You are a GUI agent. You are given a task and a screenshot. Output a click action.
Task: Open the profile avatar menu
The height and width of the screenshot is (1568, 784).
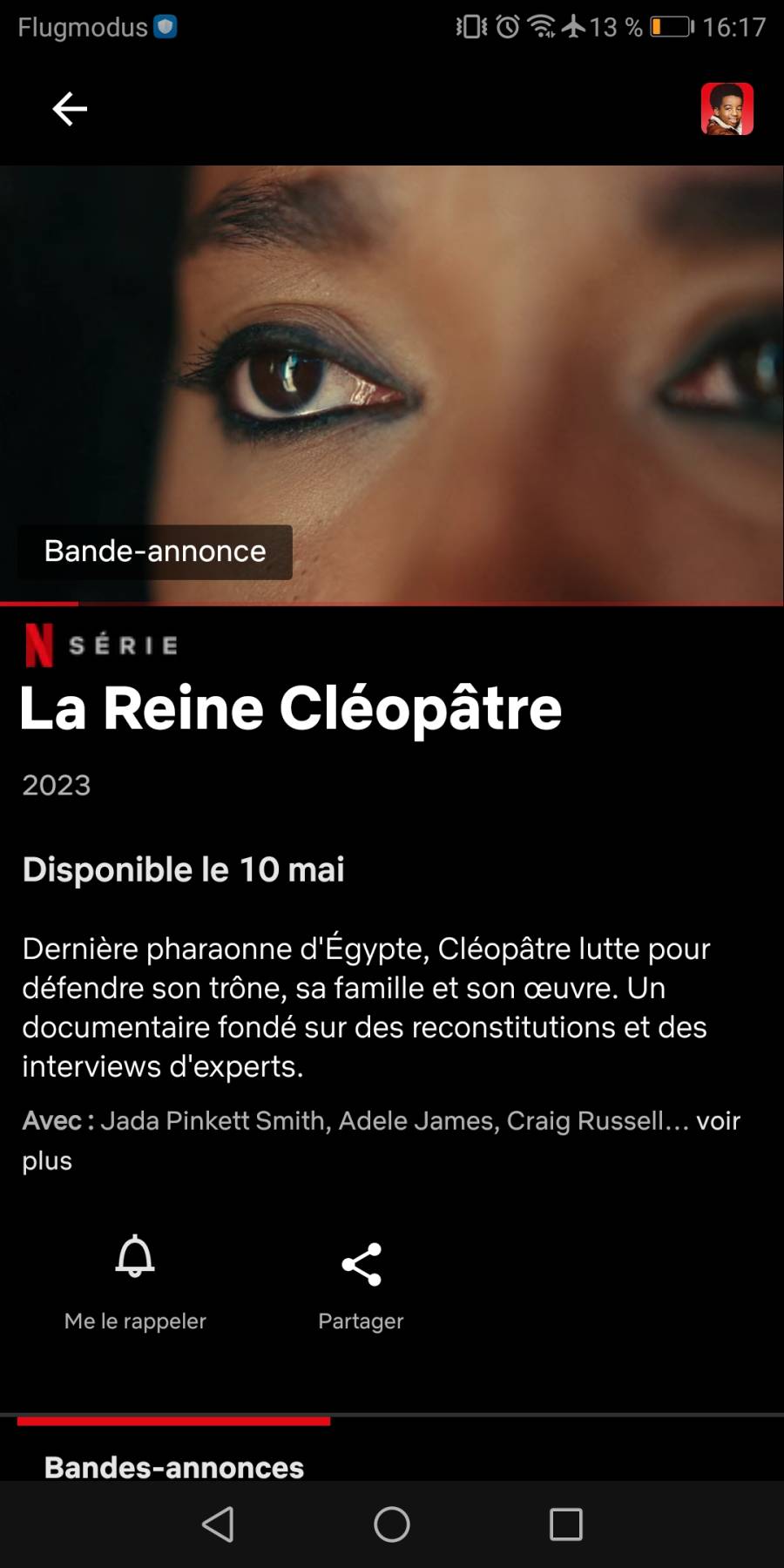pos(727,109)
